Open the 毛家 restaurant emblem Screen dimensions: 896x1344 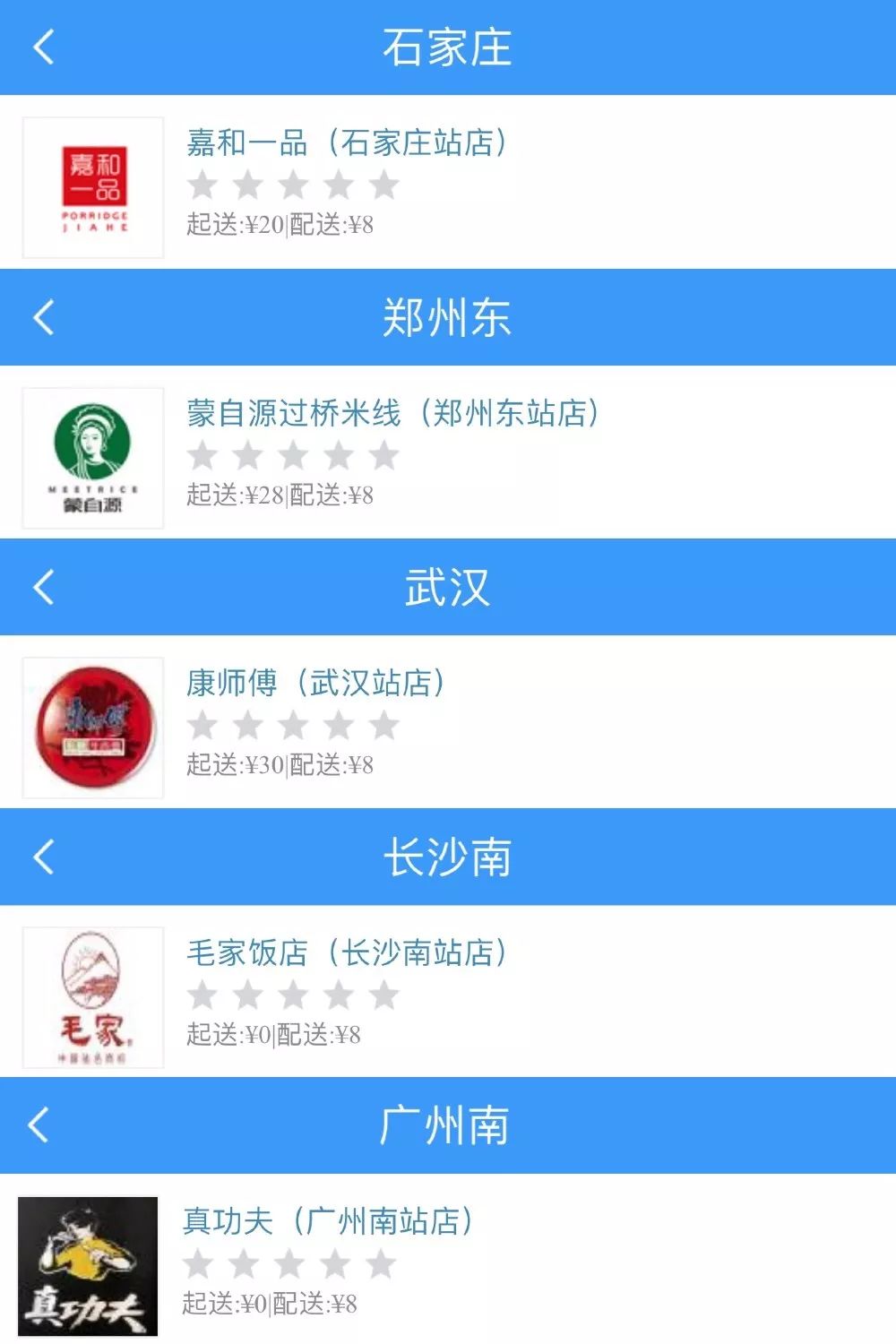(92, 995)
